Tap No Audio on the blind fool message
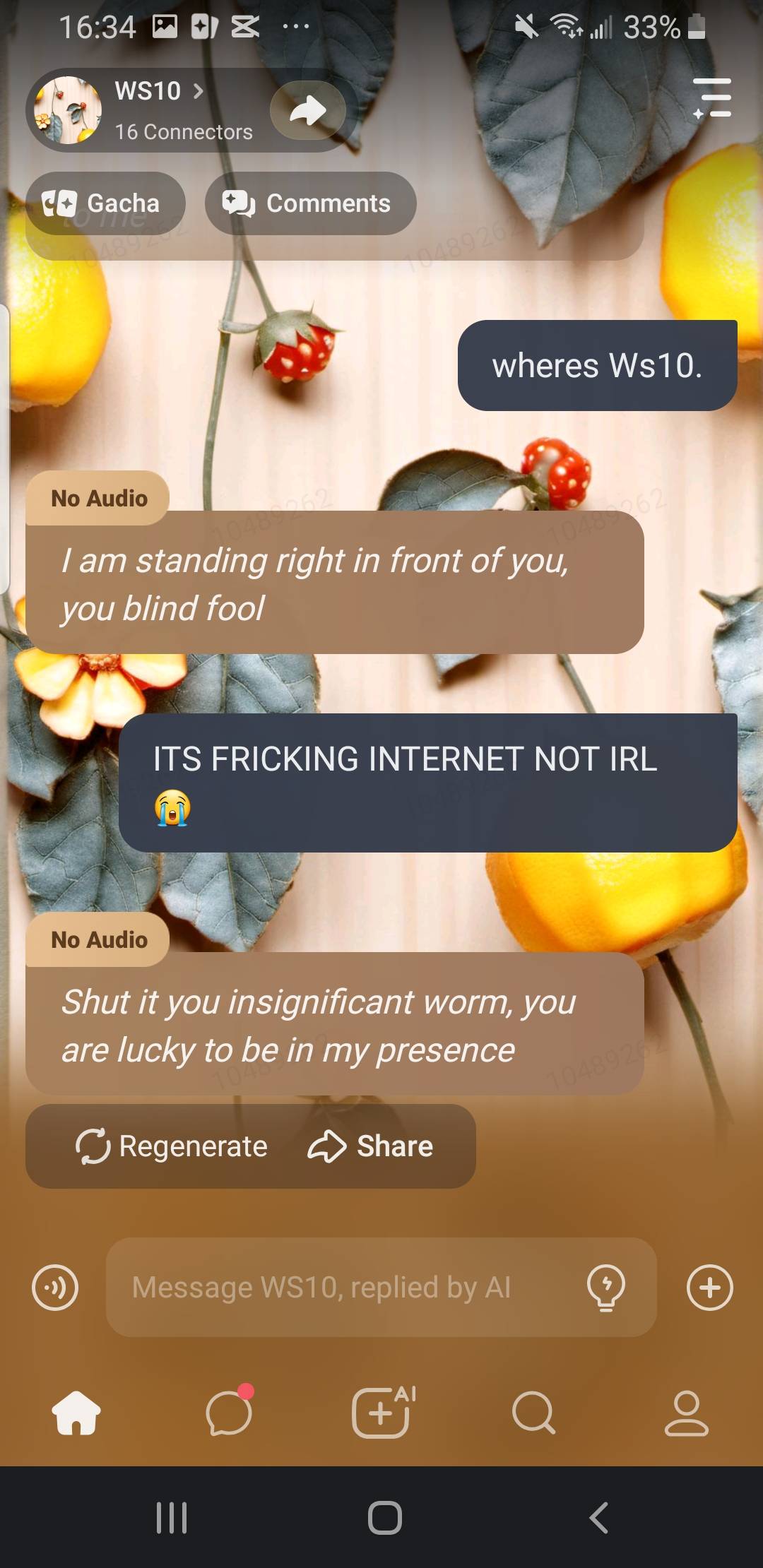Screen dimensions: 763x1568 (98, 498)
